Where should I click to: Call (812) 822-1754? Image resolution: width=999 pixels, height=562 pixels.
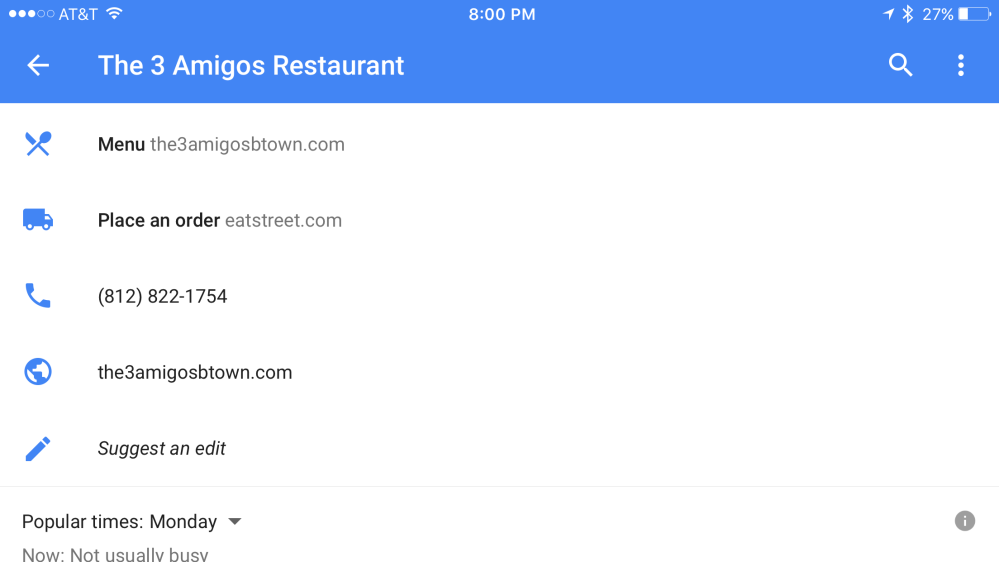pyautogui.click(x=162, y=297)
